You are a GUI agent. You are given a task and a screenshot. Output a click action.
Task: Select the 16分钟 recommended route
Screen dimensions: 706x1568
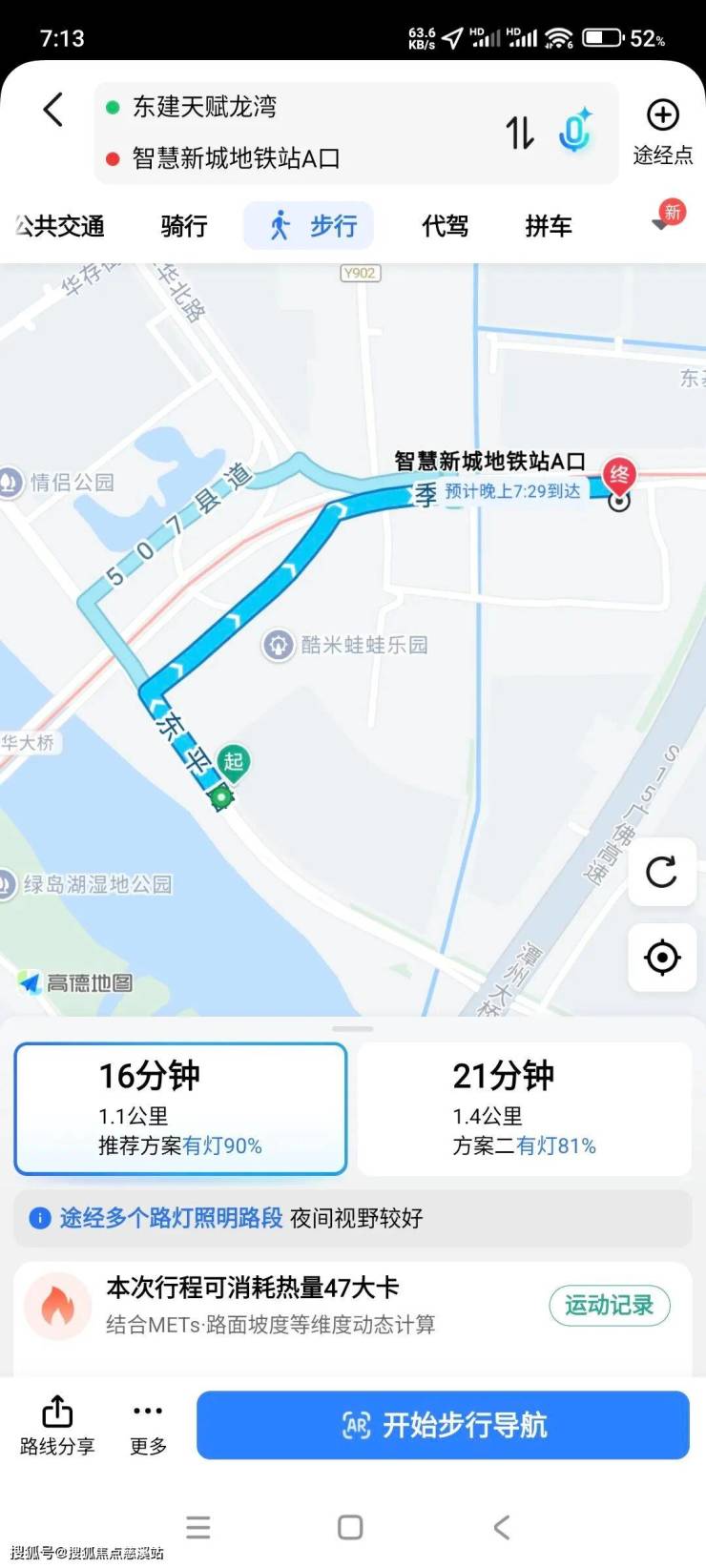[x=180, y=1108]
